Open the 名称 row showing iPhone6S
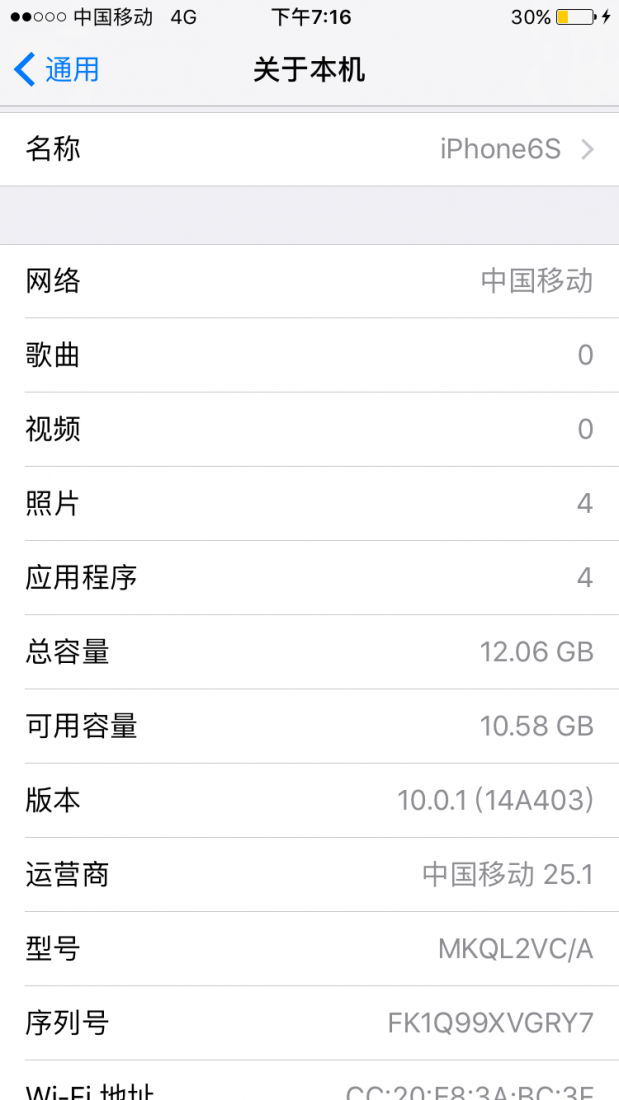Screen dimensions: 619x1100 click(x=309, y=150)
